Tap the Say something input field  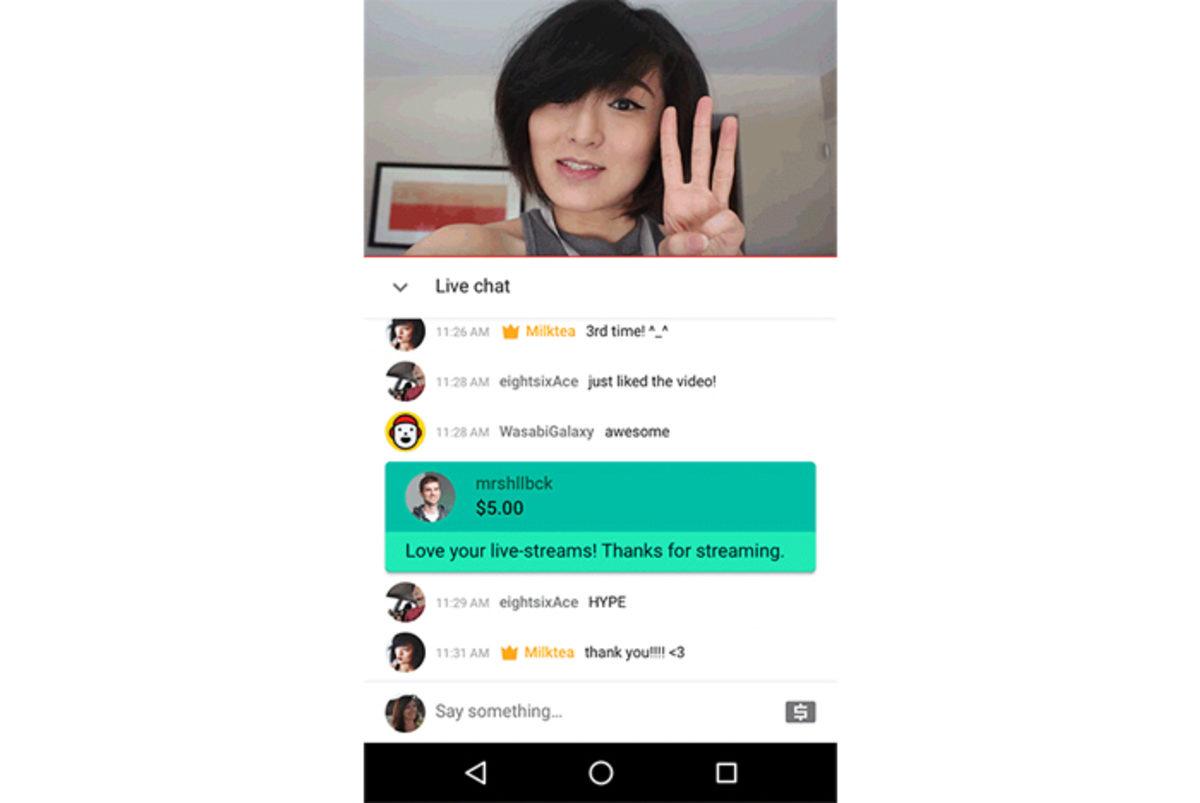pyautogui.click(x=600, y=711)
